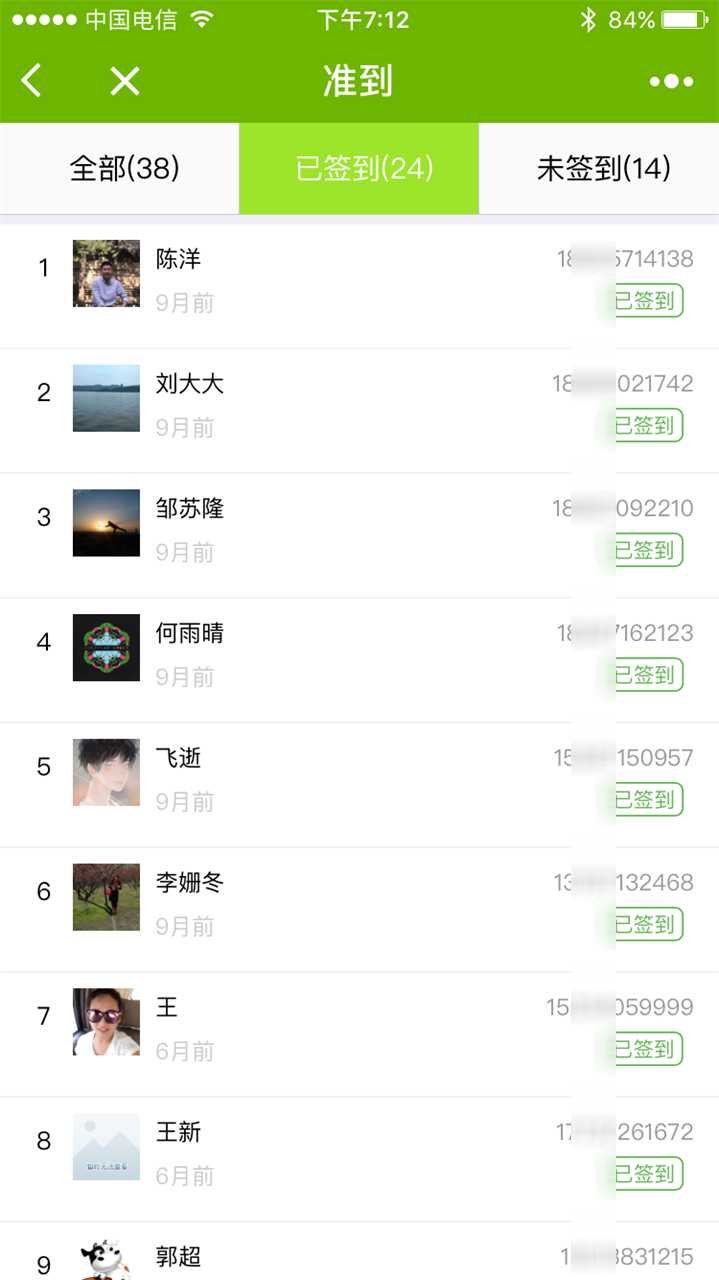Screen dimensions: 719x1280
Task: View 何雨晴's check-in details
Action: coord(359,660)
